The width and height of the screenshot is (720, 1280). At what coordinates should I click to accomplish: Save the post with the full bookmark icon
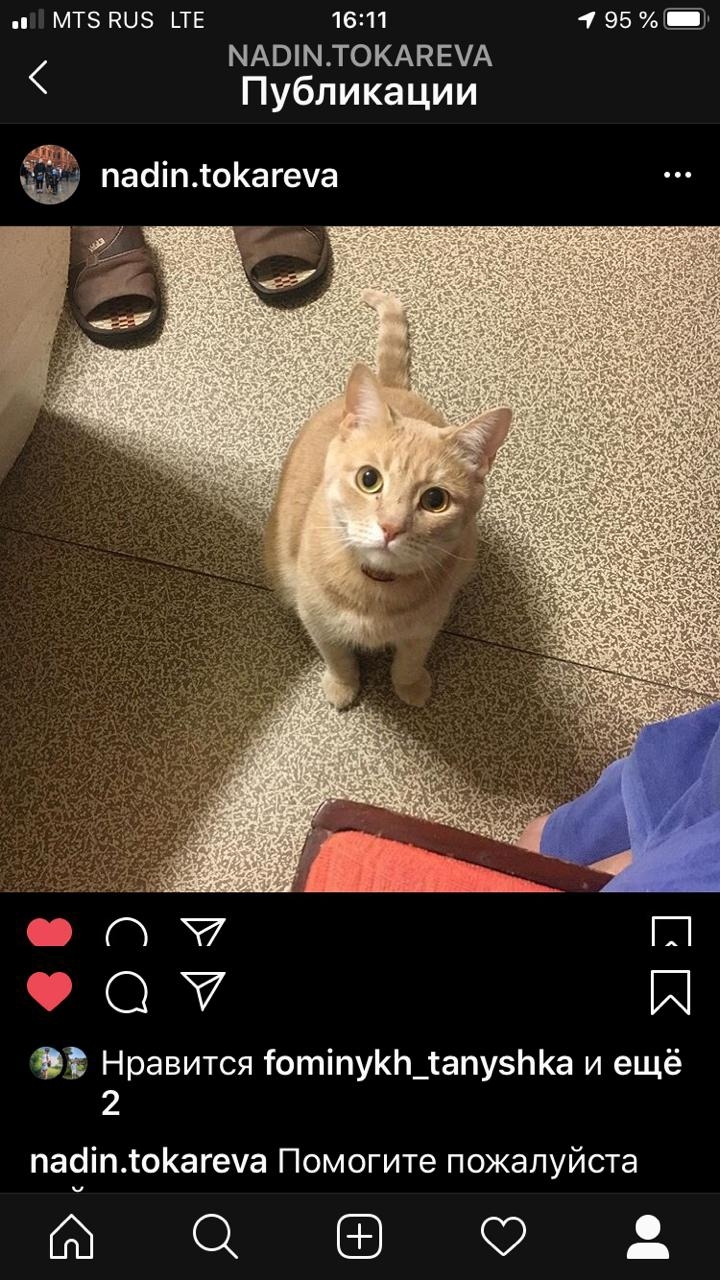[670, 992]
